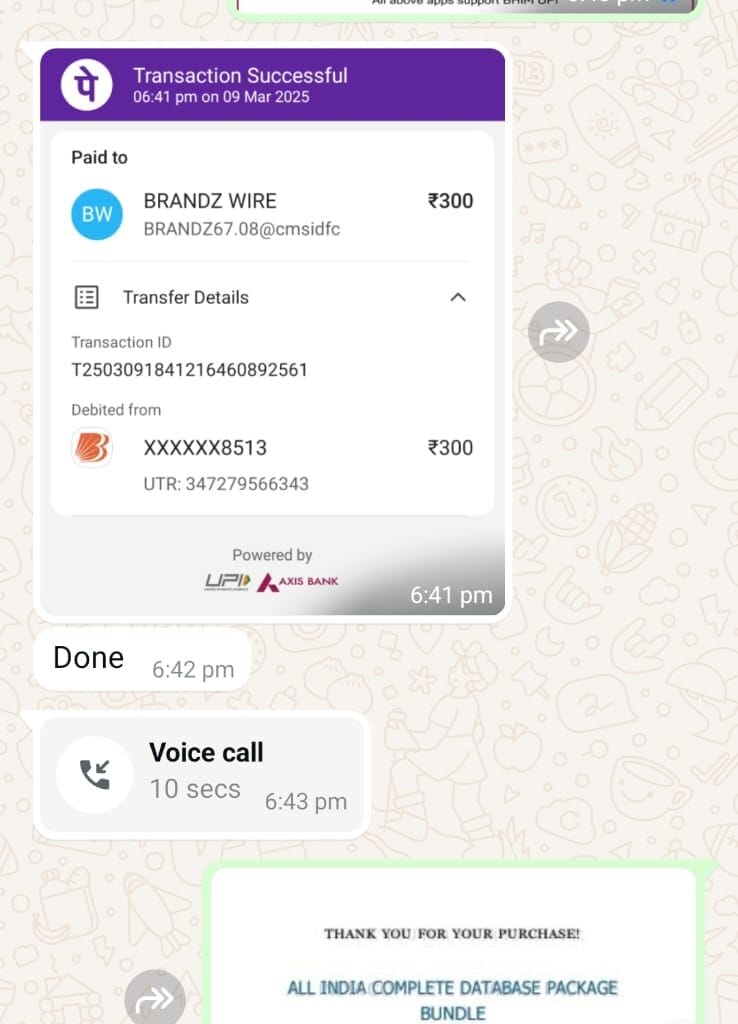The image size is (738, 1024).
Task: Open the Thank You For Your Purchase image
Action: [x=452, y=950]
